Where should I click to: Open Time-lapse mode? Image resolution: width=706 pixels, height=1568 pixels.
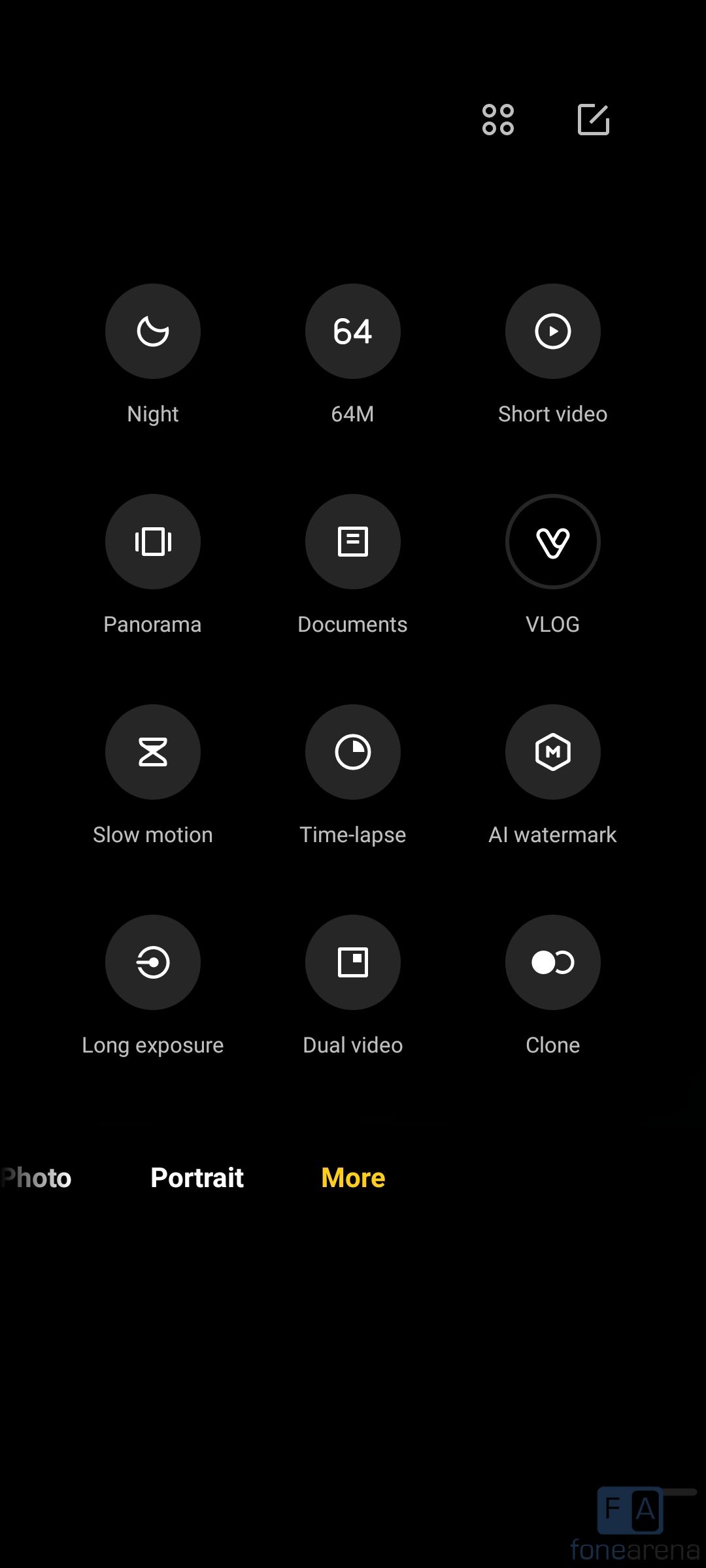[353, 752]
